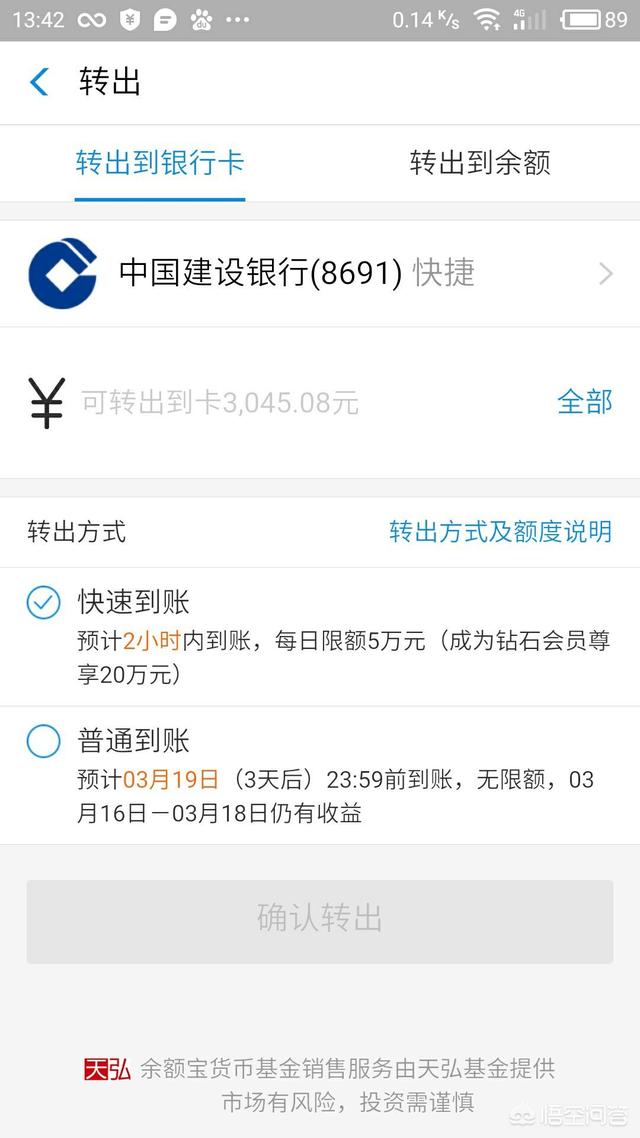Tap the amount input field

pyautogui.click(x=300, y=403)
